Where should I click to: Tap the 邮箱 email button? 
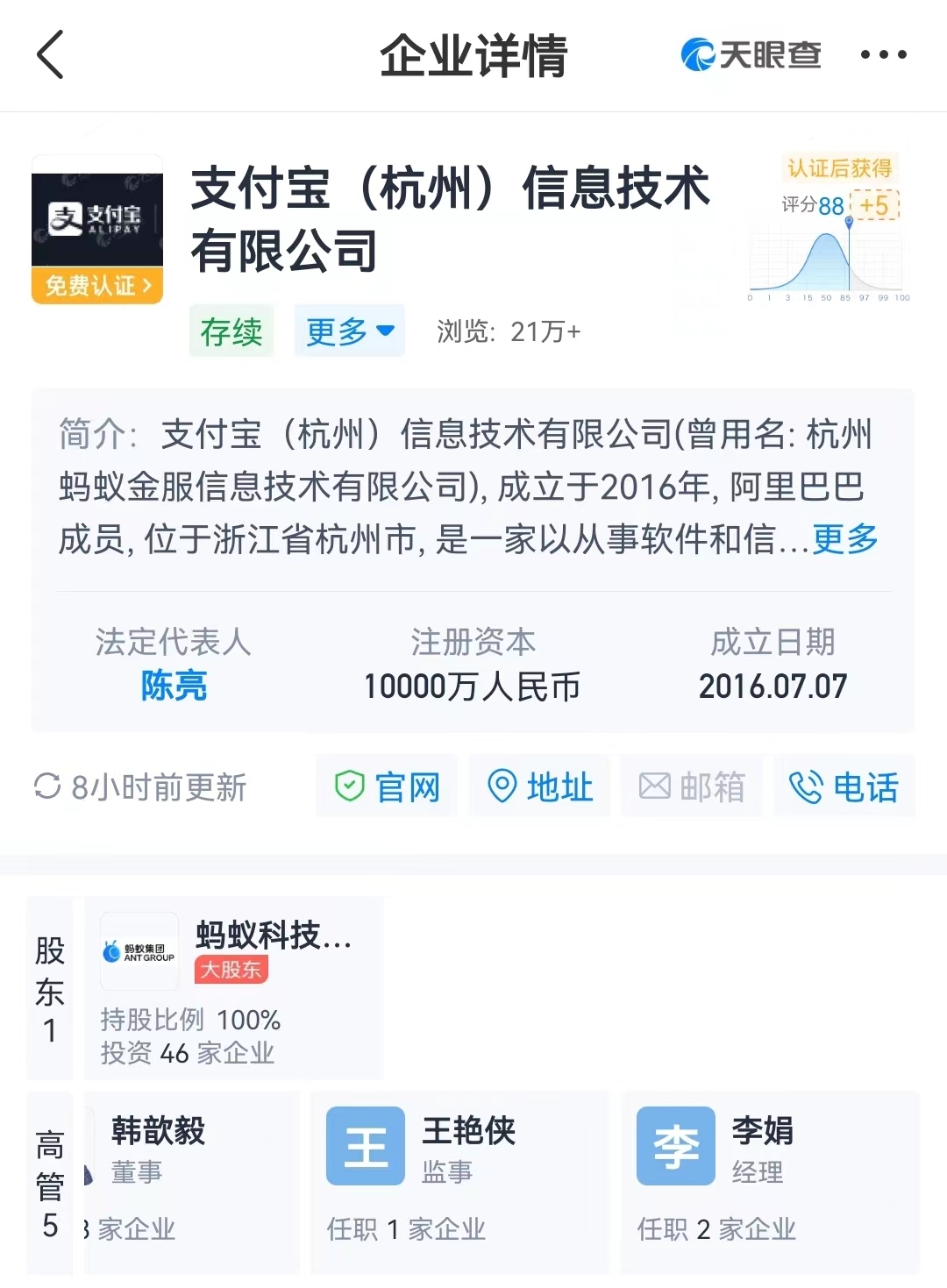691,786
